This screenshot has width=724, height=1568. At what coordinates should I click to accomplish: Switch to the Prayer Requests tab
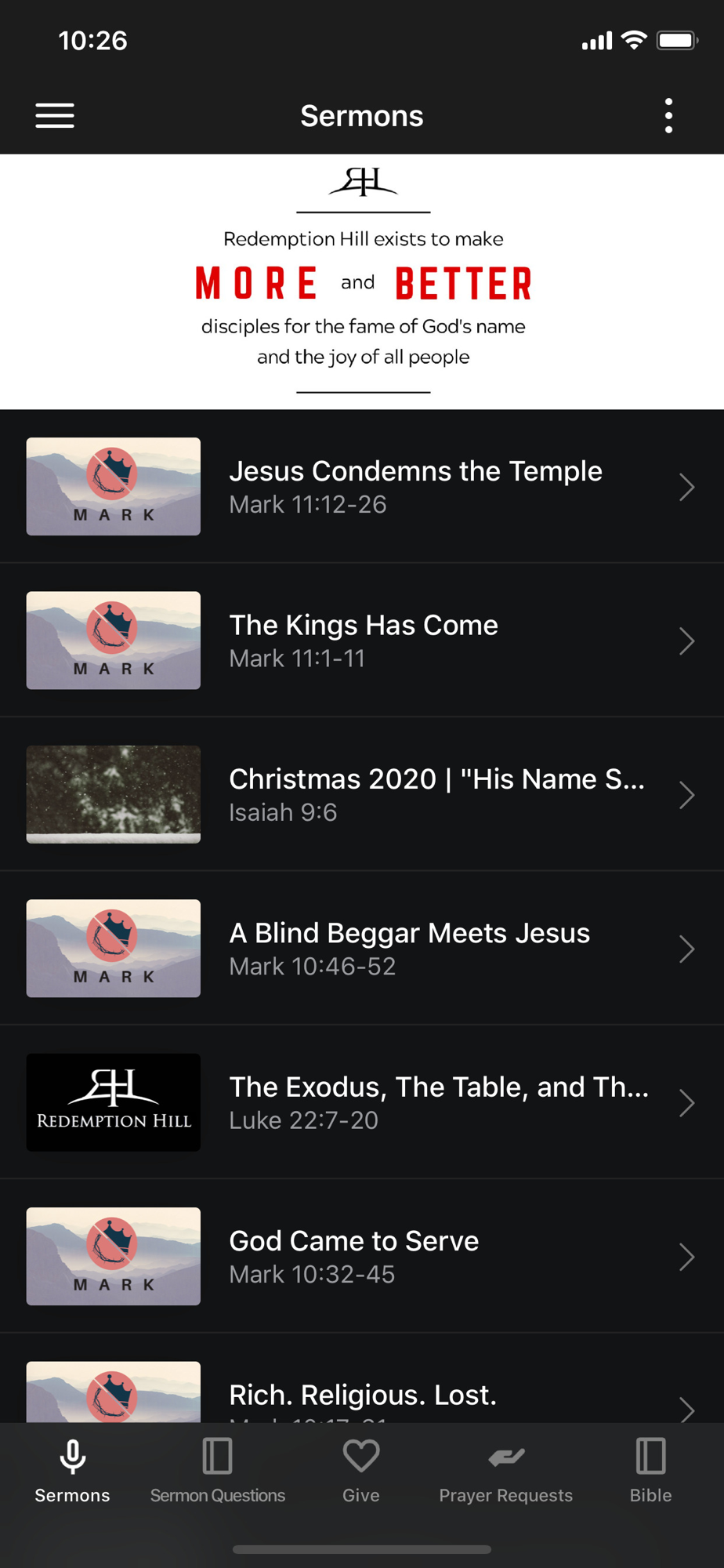[505, 1472]
